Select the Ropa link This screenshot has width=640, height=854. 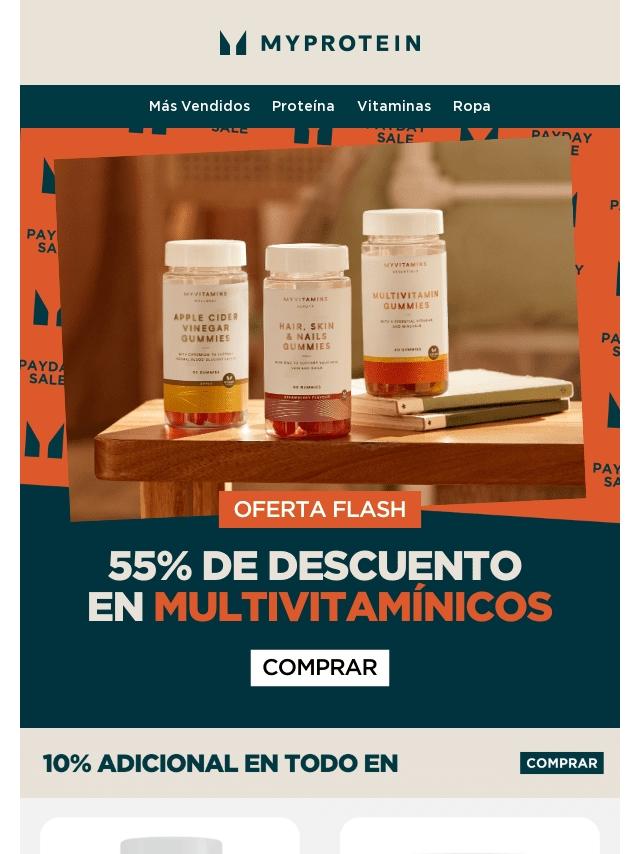471,106
